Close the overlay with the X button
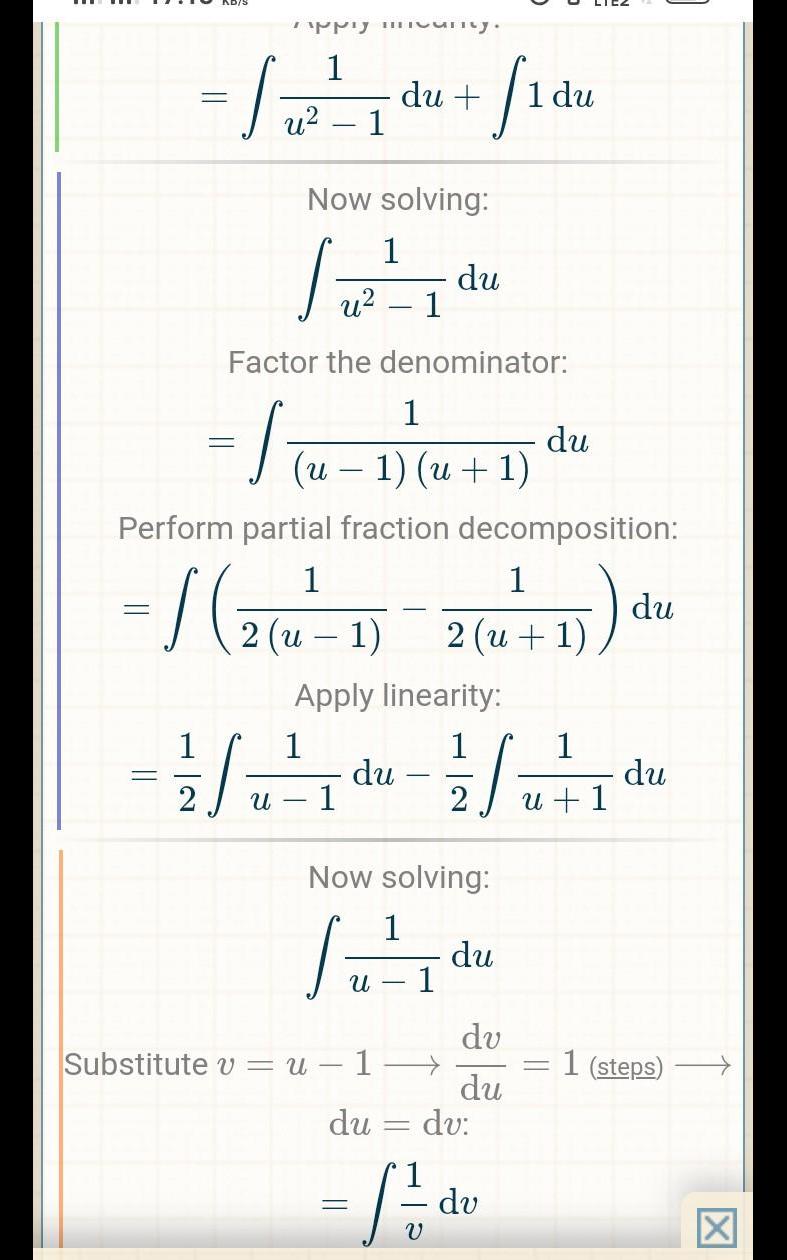 pos(716,1227)
